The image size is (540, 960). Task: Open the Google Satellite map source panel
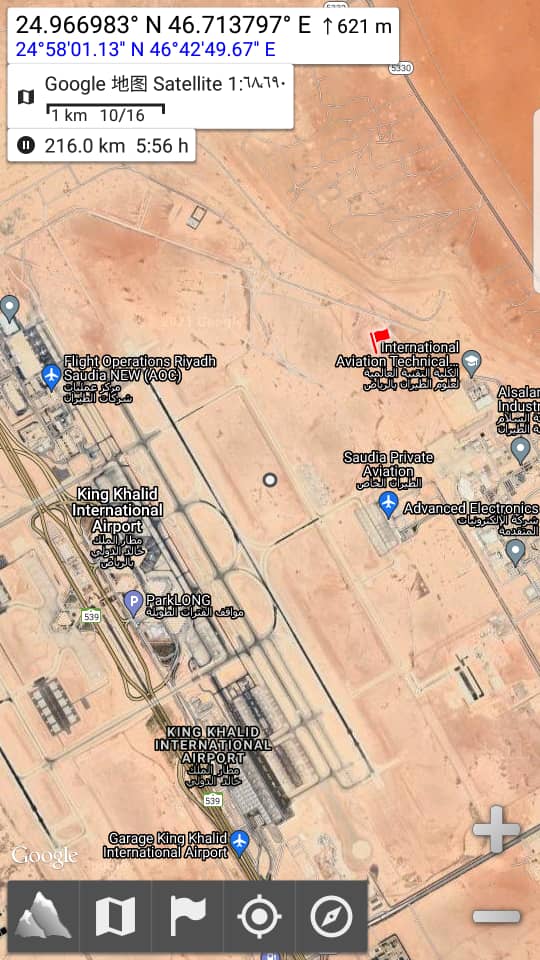coord(150,96)
